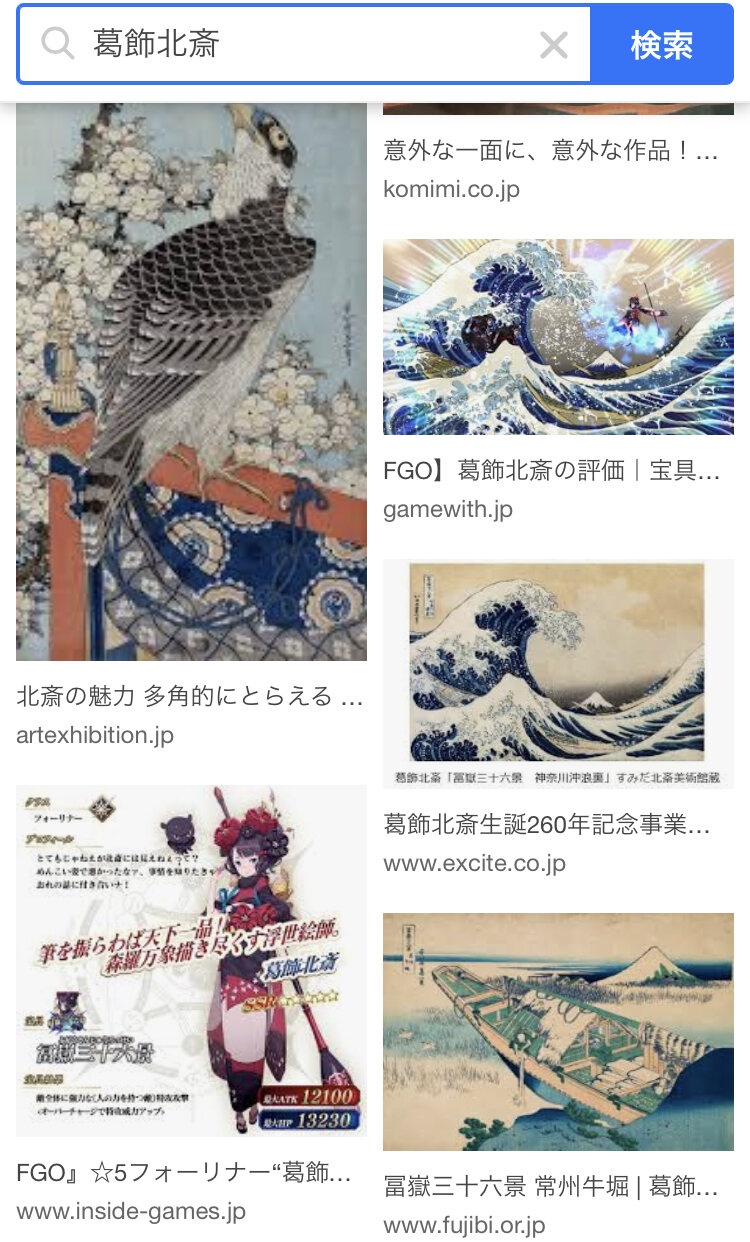Select the FGO character card from inside-games.jp
This screenshot has height=1242, width=750.
(x=191, y=960)
